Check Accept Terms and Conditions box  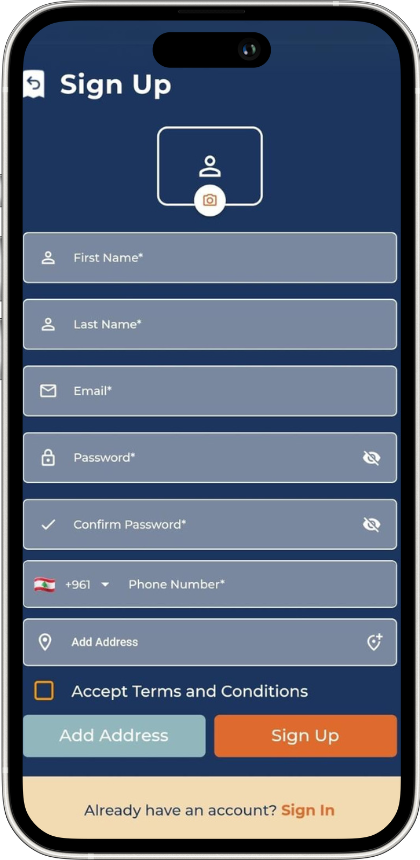44,691
